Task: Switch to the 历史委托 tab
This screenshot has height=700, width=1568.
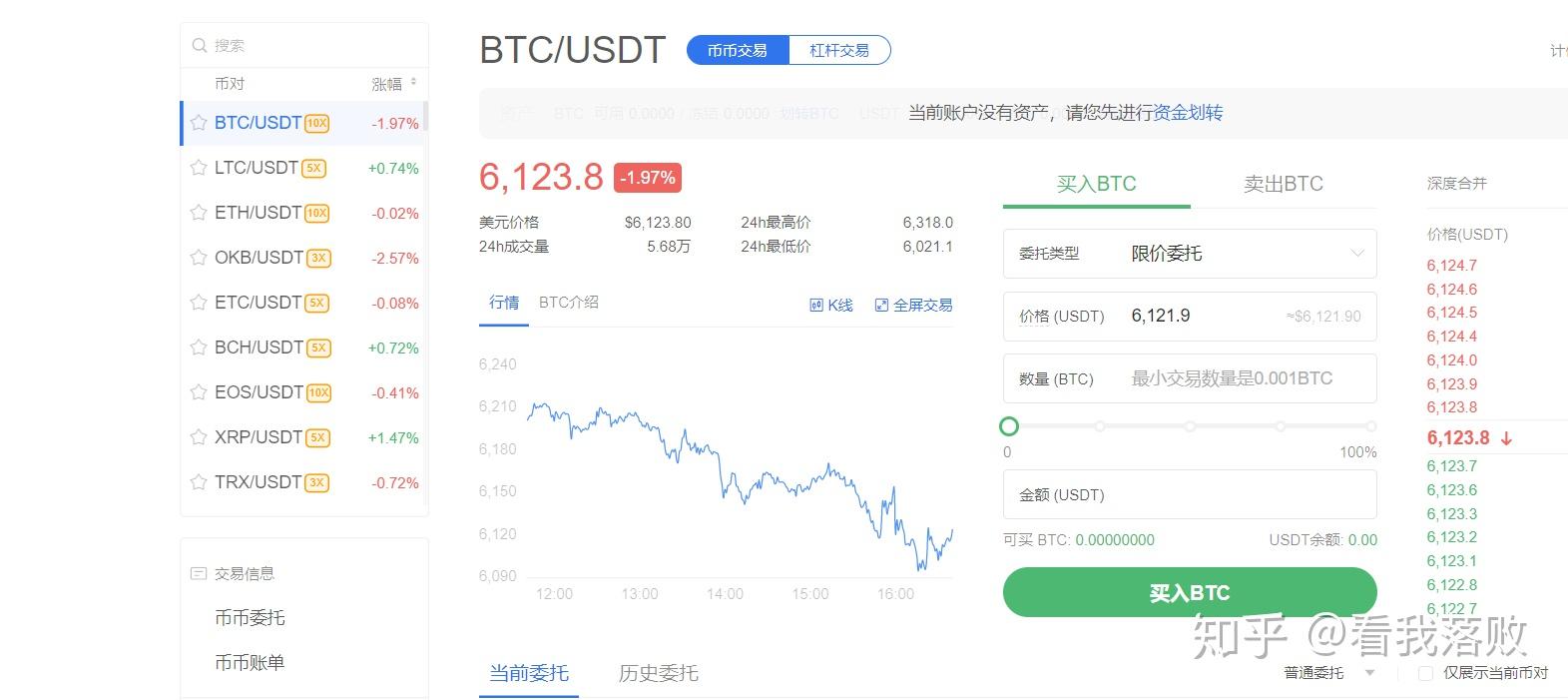Action: pyautogui.click(x=658, y=673)
